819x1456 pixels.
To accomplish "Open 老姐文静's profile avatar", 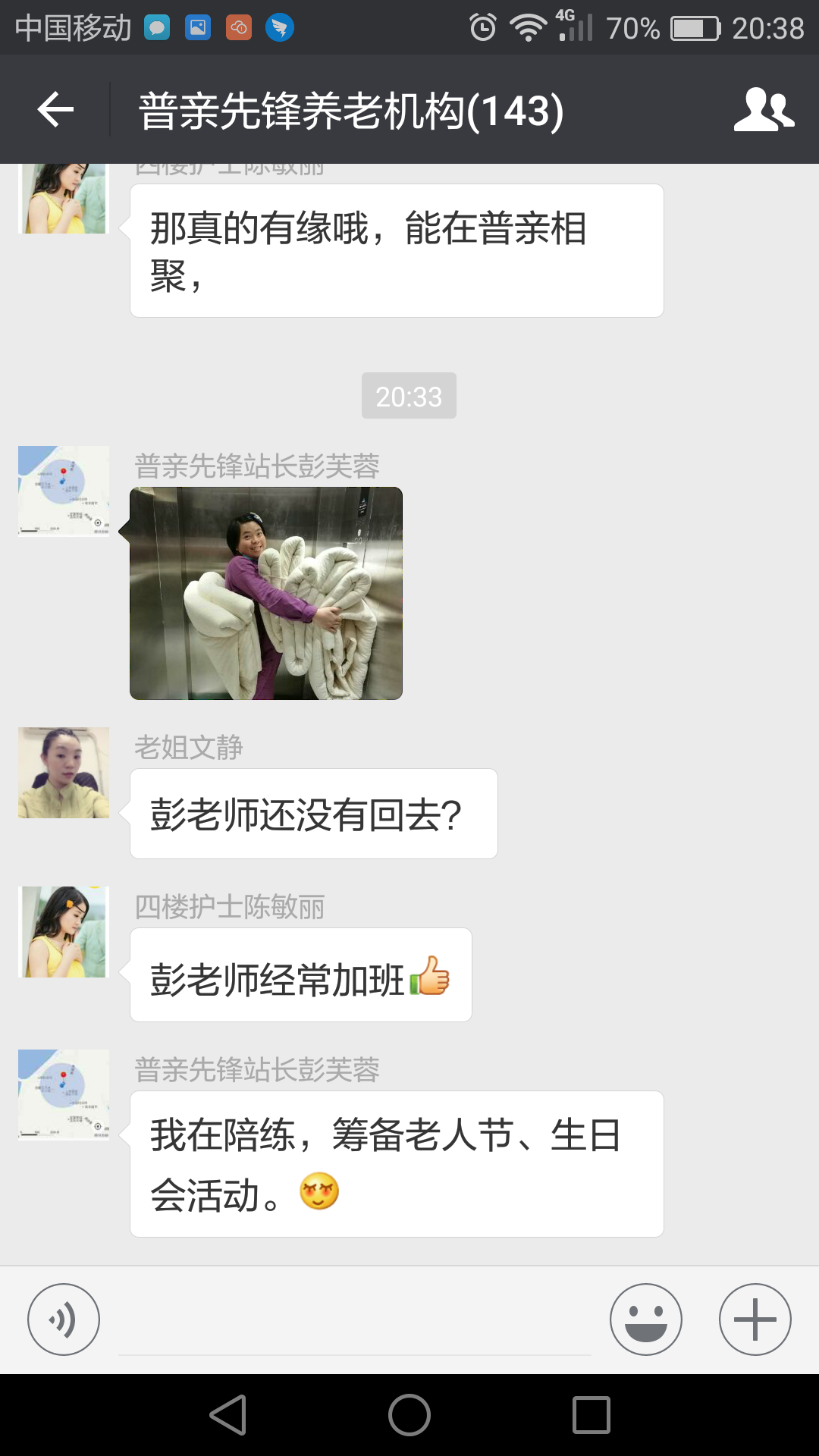I will [x=64, y=773].
